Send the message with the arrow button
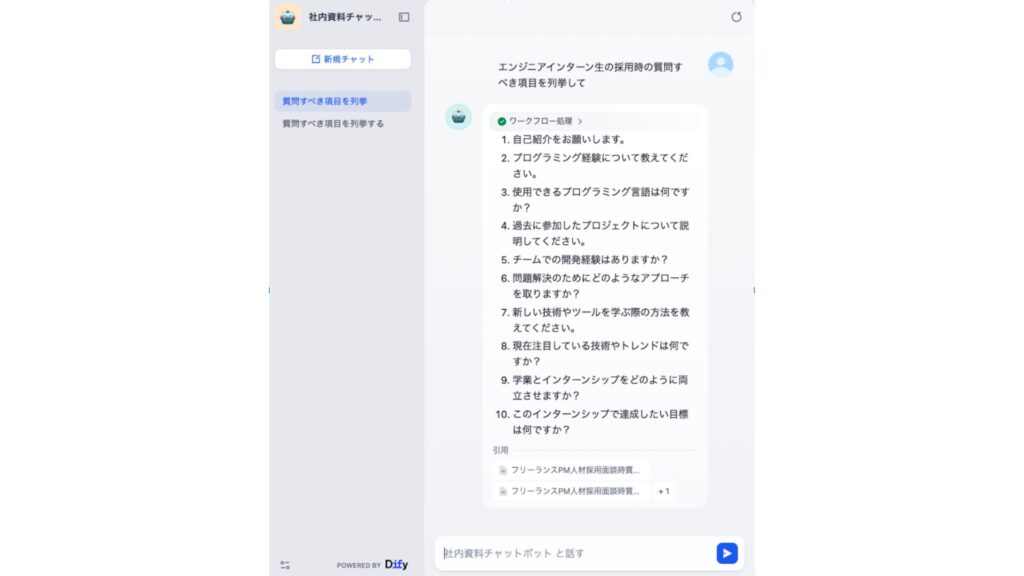The width and height of the screenshot is (1024, 576). click(x=727, y=553)
